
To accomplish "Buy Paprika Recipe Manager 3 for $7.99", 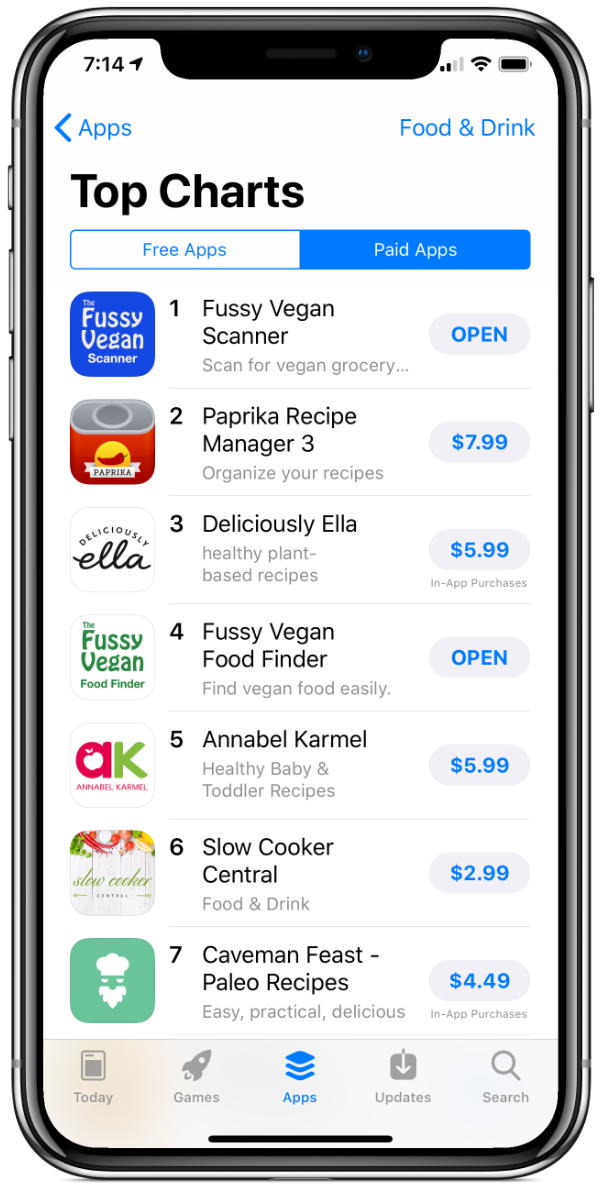I will coord(479,442).
